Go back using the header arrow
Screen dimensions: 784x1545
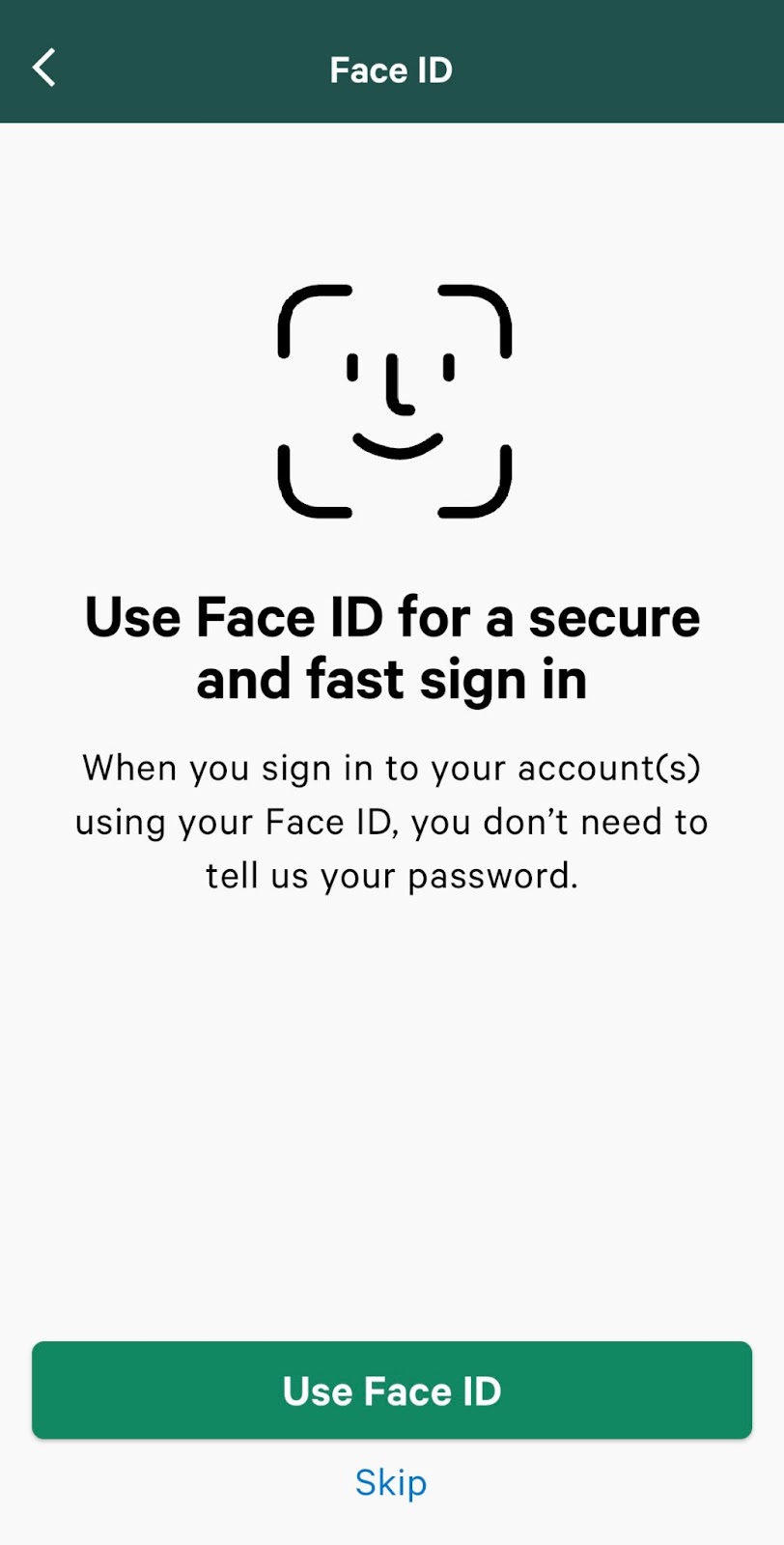click(44, 69)
